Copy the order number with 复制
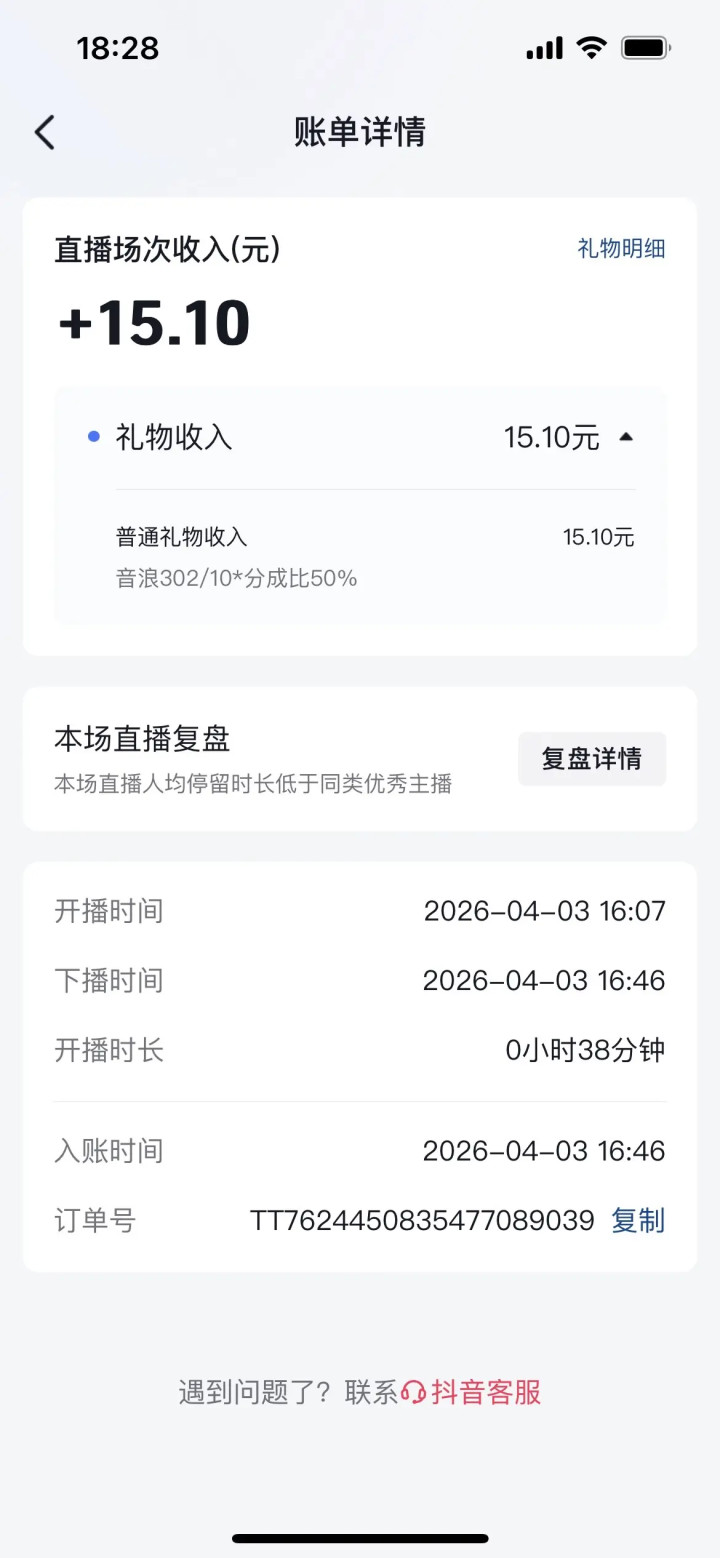 click(x=637, y=1220)
